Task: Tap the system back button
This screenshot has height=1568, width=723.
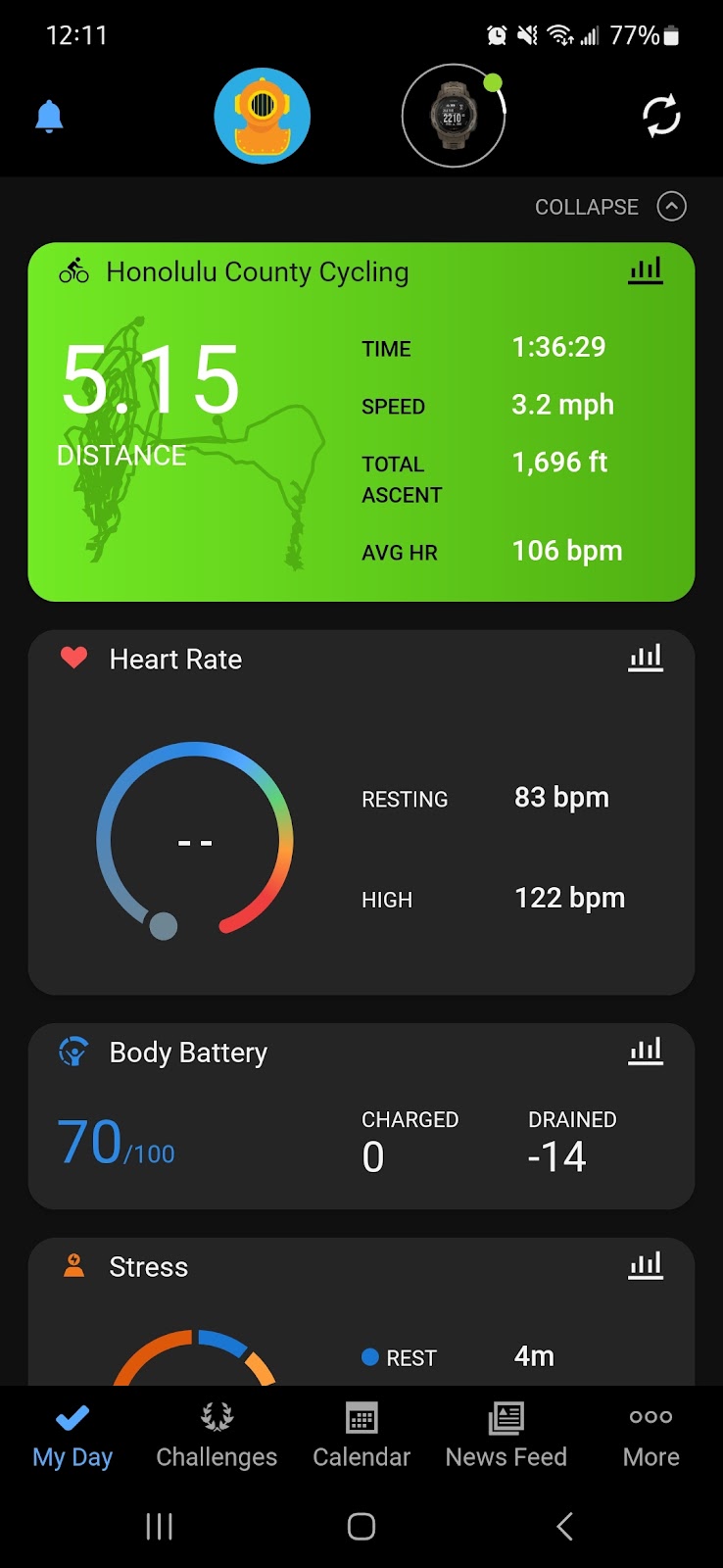Action: pyautogui.click(x=564, y=1526)
